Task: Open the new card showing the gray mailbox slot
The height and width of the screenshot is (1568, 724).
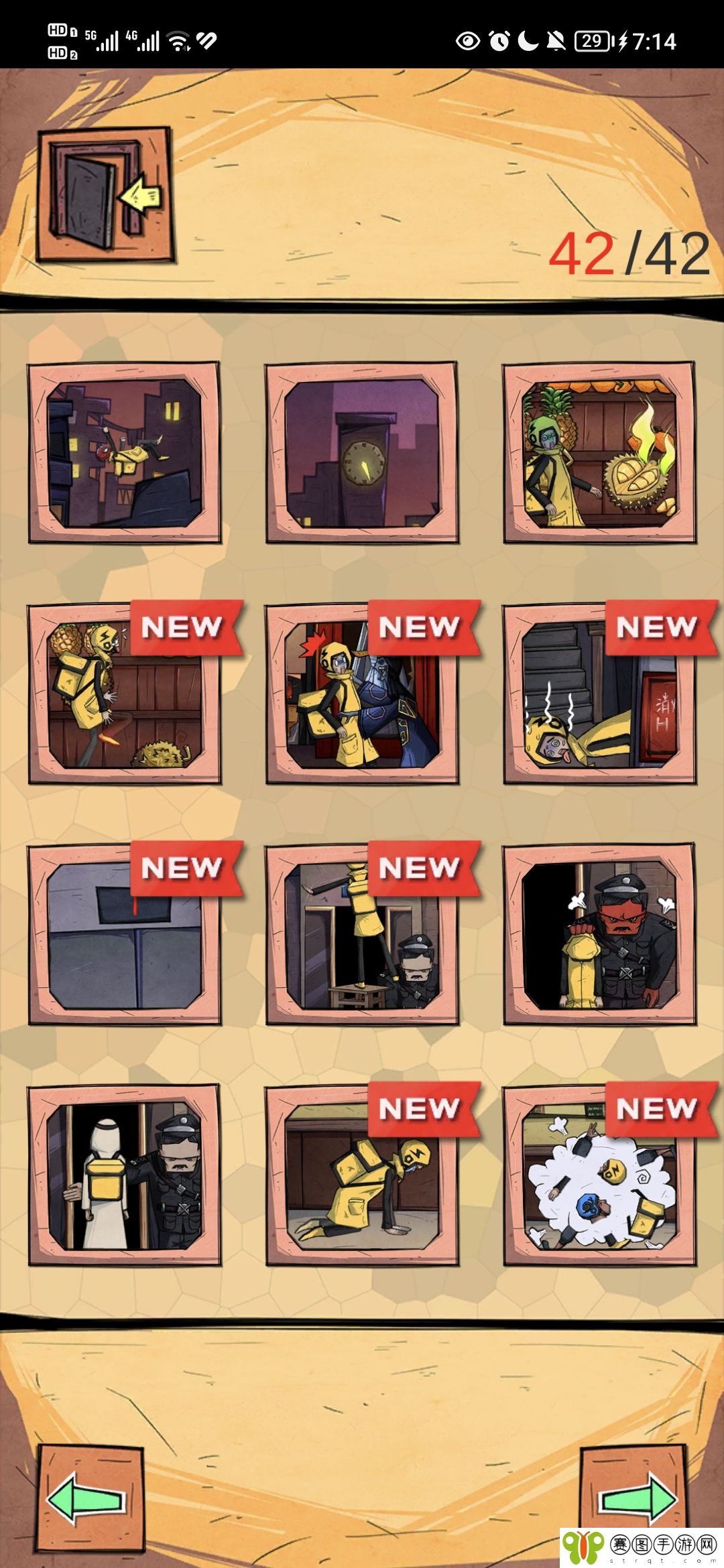Action: pos(125,935)
